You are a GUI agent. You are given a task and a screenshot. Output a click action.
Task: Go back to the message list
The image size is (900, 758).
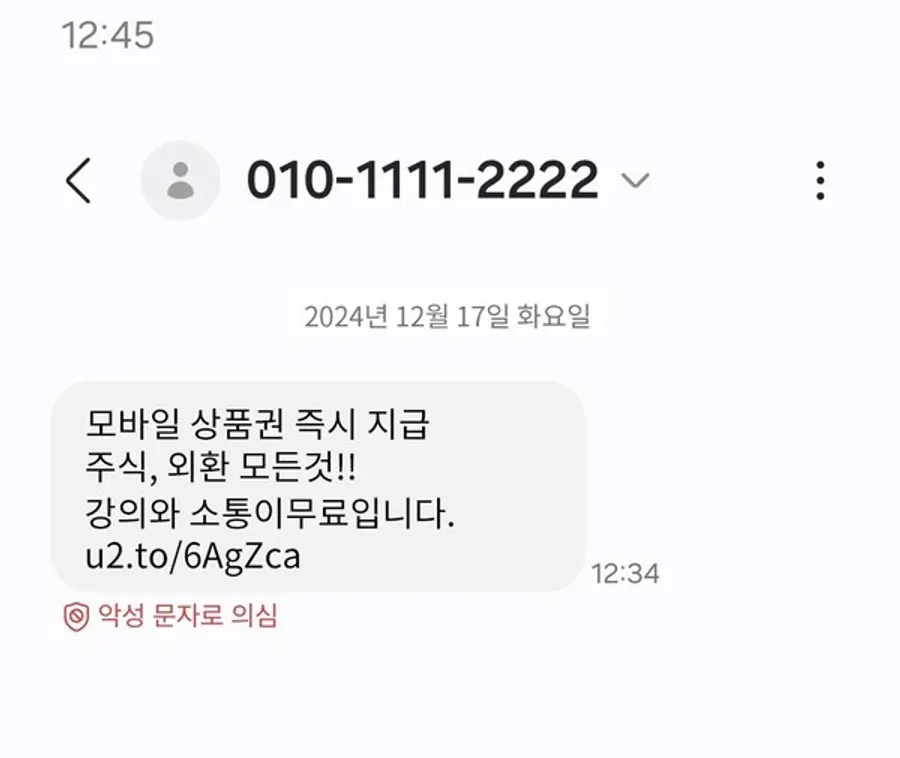pos(78,181)
